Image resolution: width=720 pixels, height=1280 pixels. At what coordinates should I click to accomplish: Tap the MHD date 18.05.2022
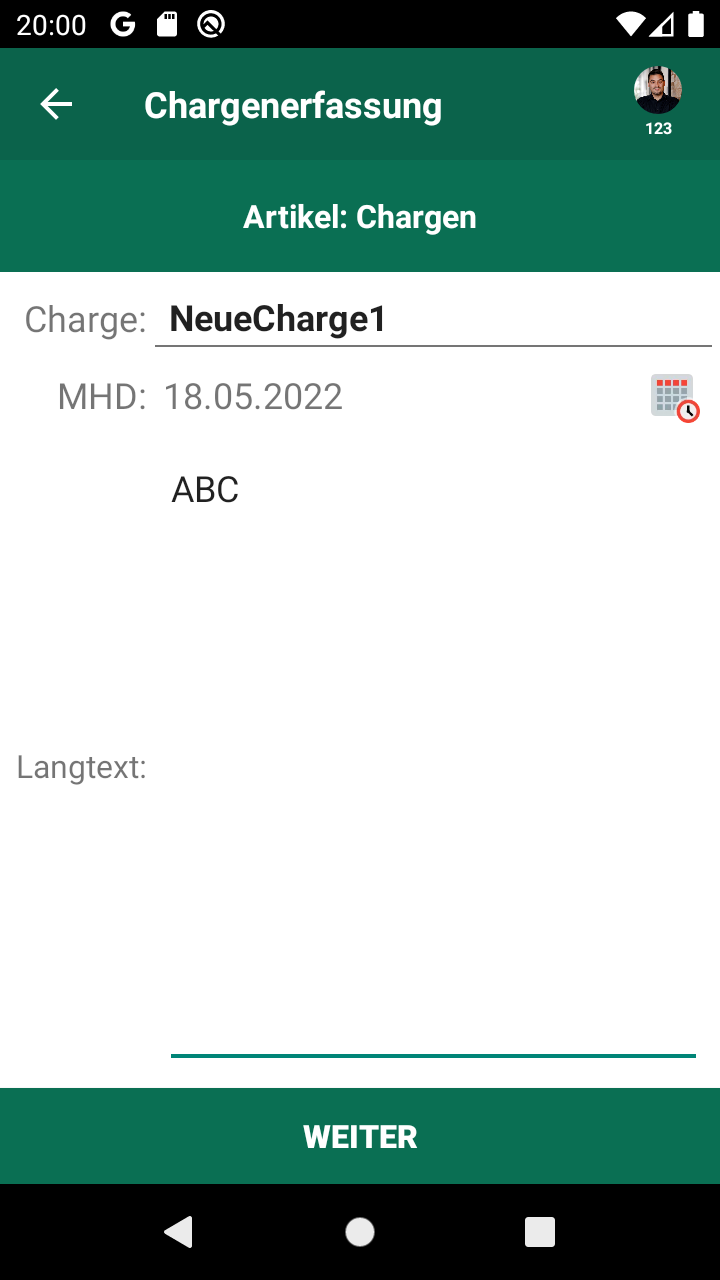coord(253,397)
